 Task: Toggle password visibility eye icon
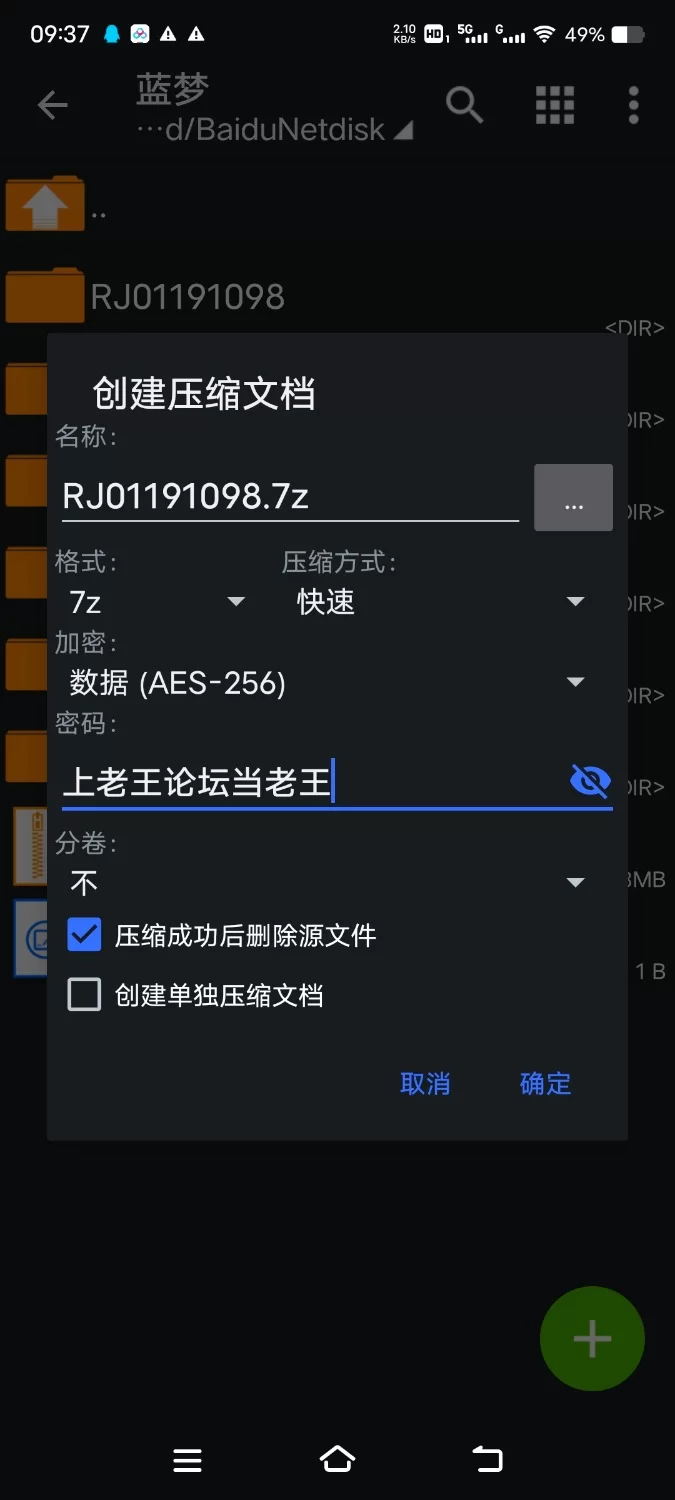[590, 781]
